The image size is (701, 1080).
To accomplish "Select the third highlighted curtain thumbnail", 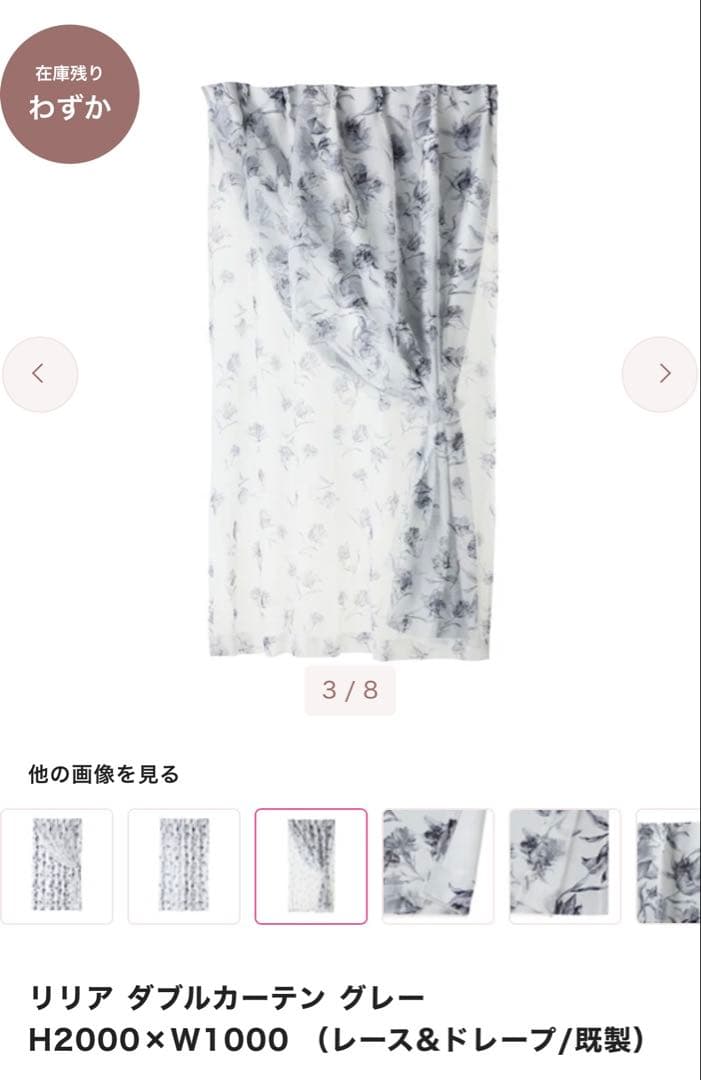I will click(311, 866).
